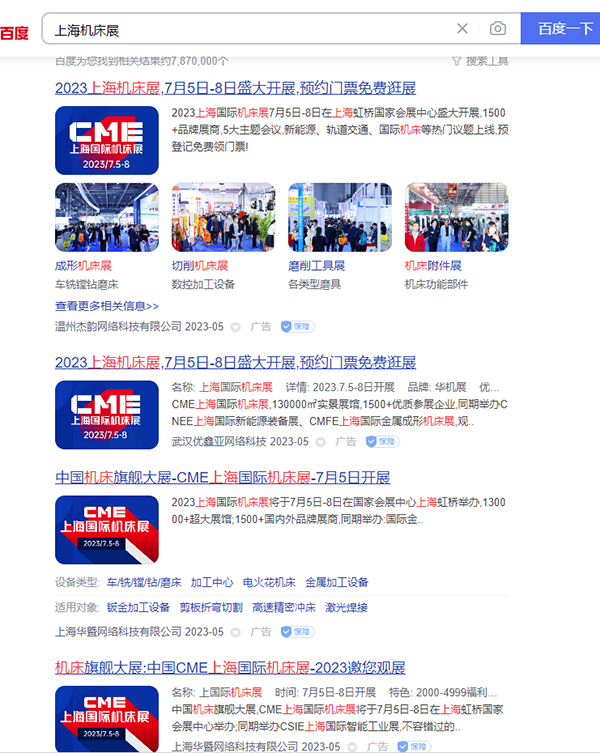
Task: Open camera image search
Action: (x=498, y=29)
